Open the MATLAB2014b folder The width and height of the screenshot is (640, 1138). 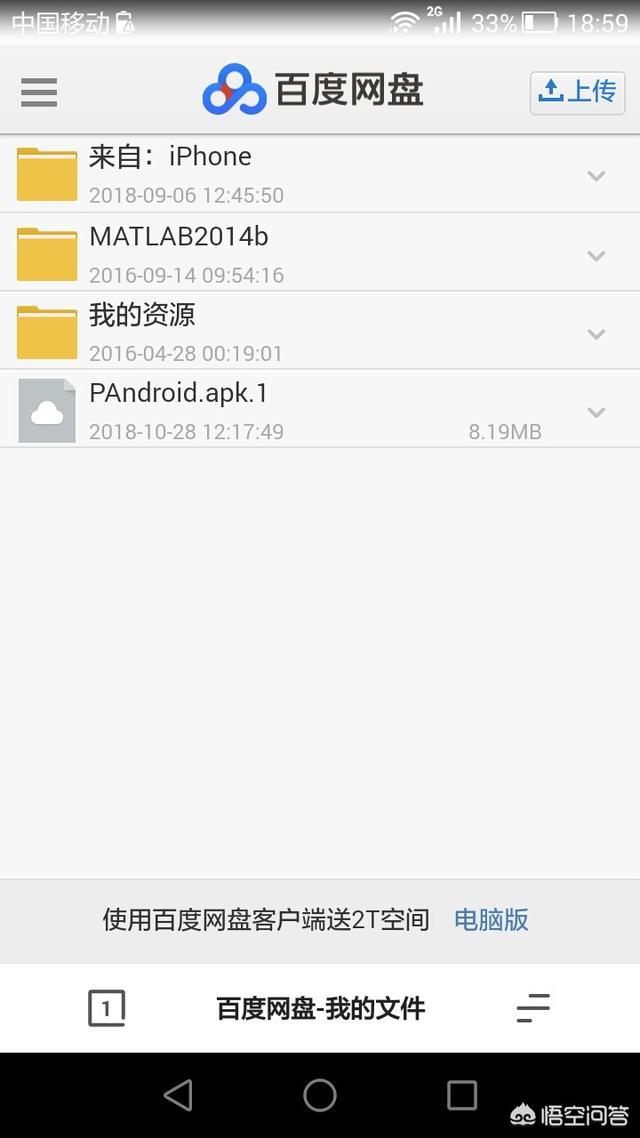point(320,253)
